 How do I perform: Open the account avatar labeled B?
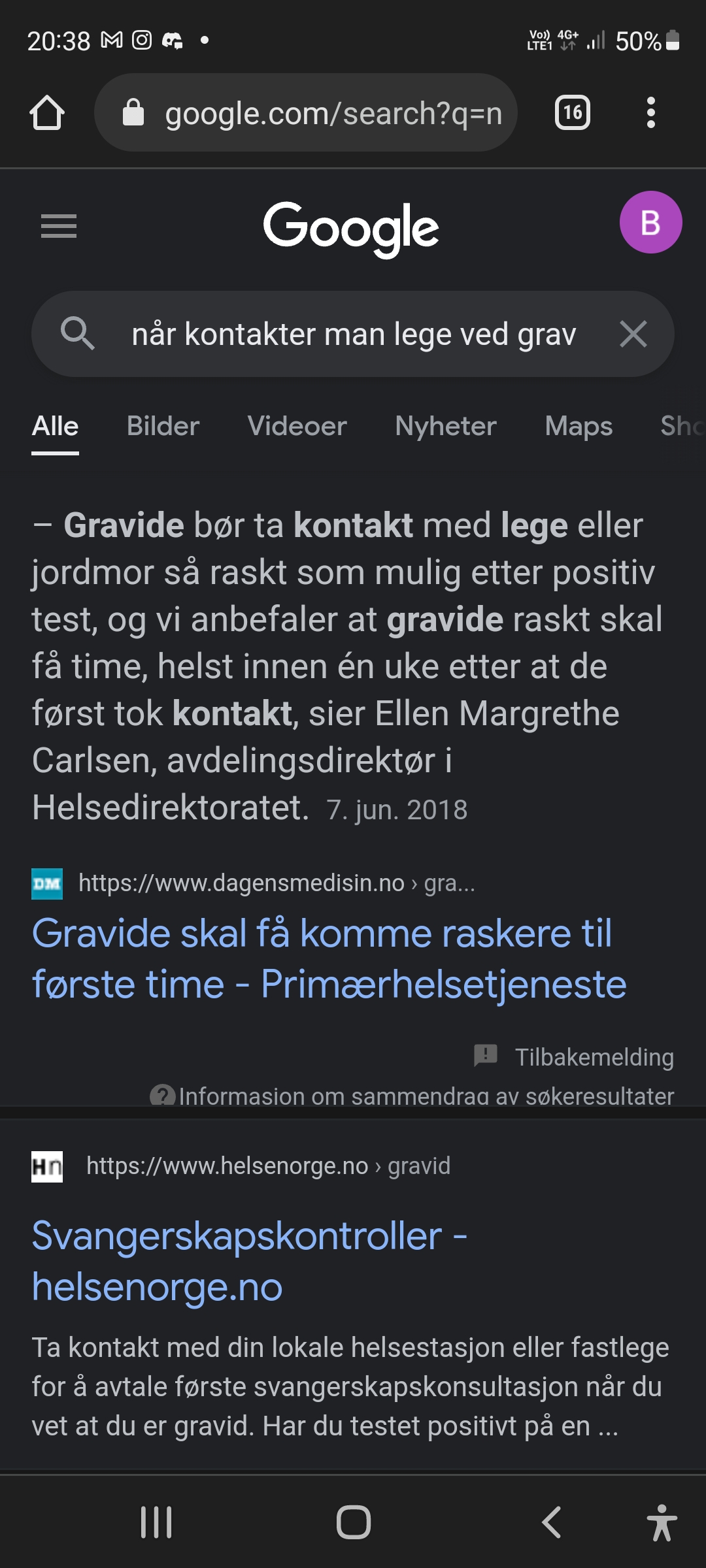point(650,222)
